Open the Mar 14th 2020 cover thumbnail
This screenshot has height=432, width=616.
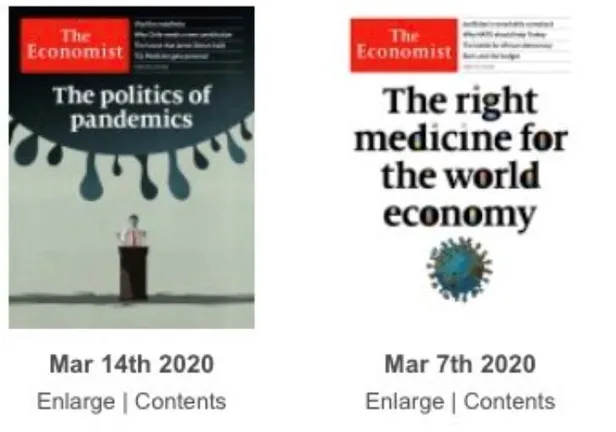click(x=131, y=167)
